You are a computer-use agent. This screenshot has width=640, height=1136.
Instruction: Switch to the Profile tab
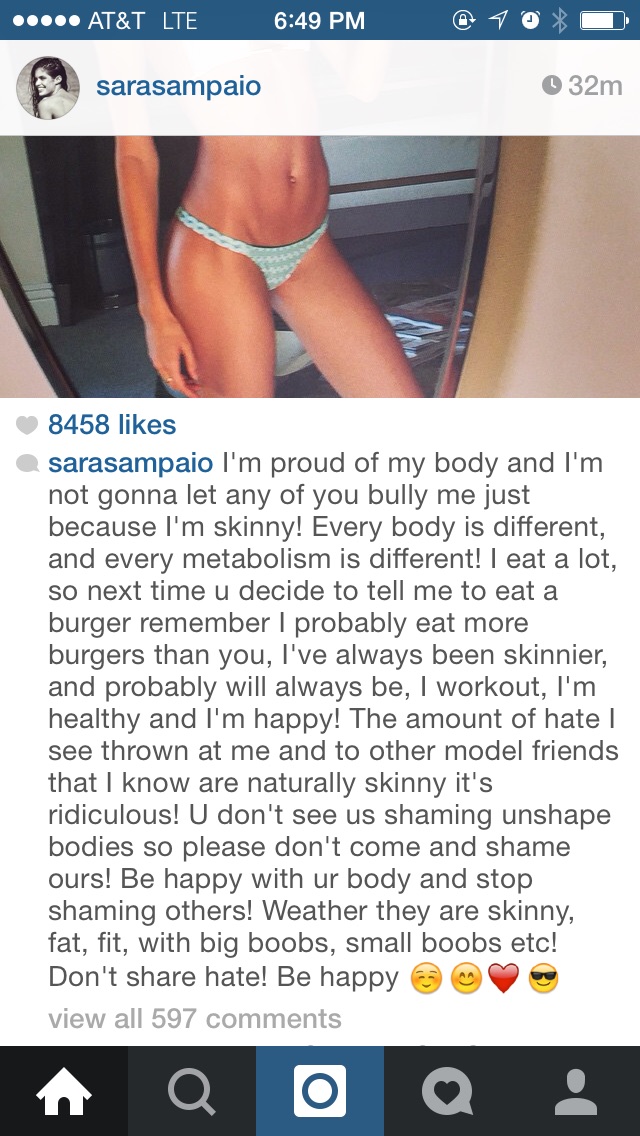pyautogui.click(x=576, y=1091)
